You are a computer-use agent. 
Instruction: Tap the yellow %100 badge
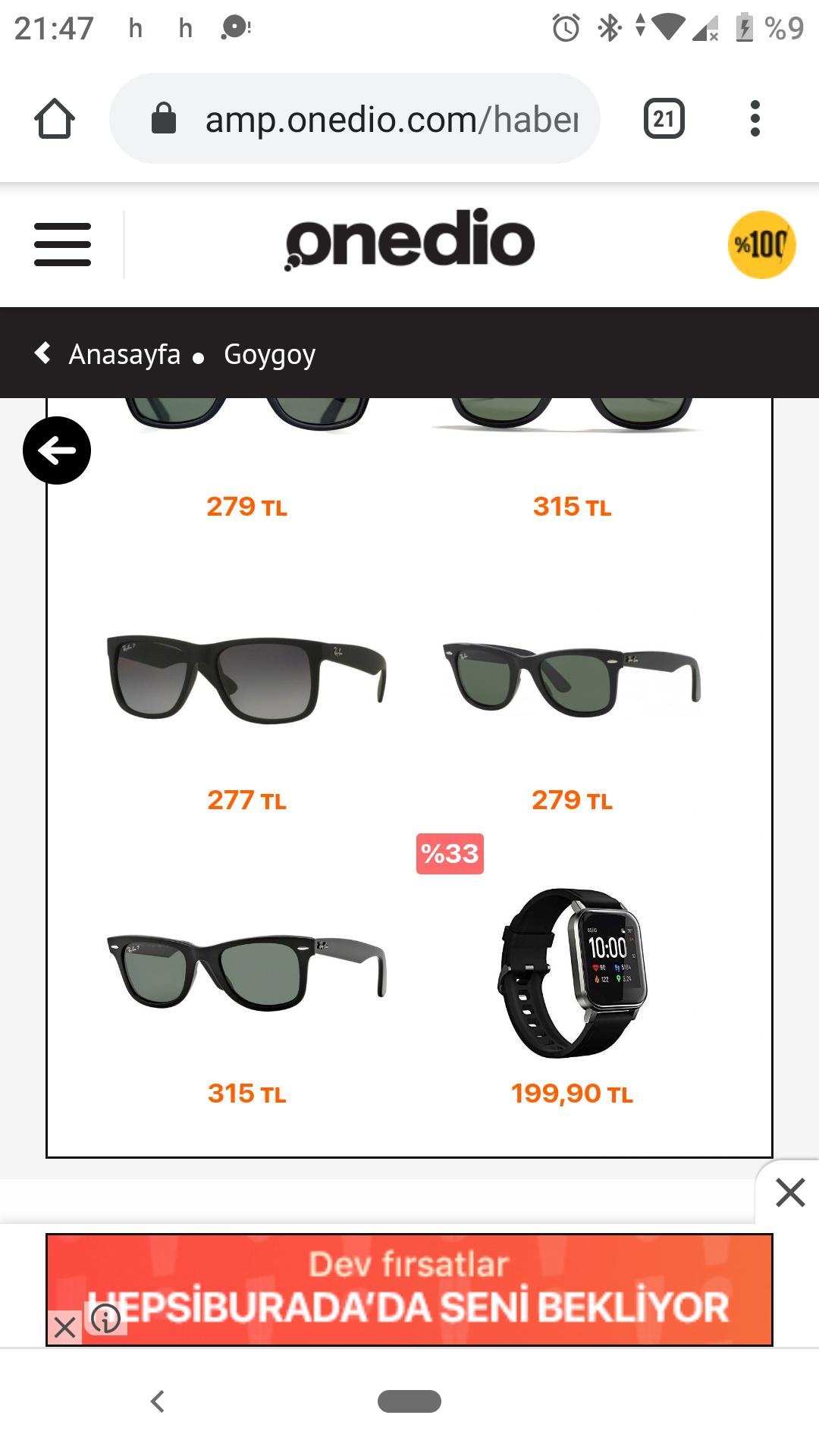click(x=761, y=245)
